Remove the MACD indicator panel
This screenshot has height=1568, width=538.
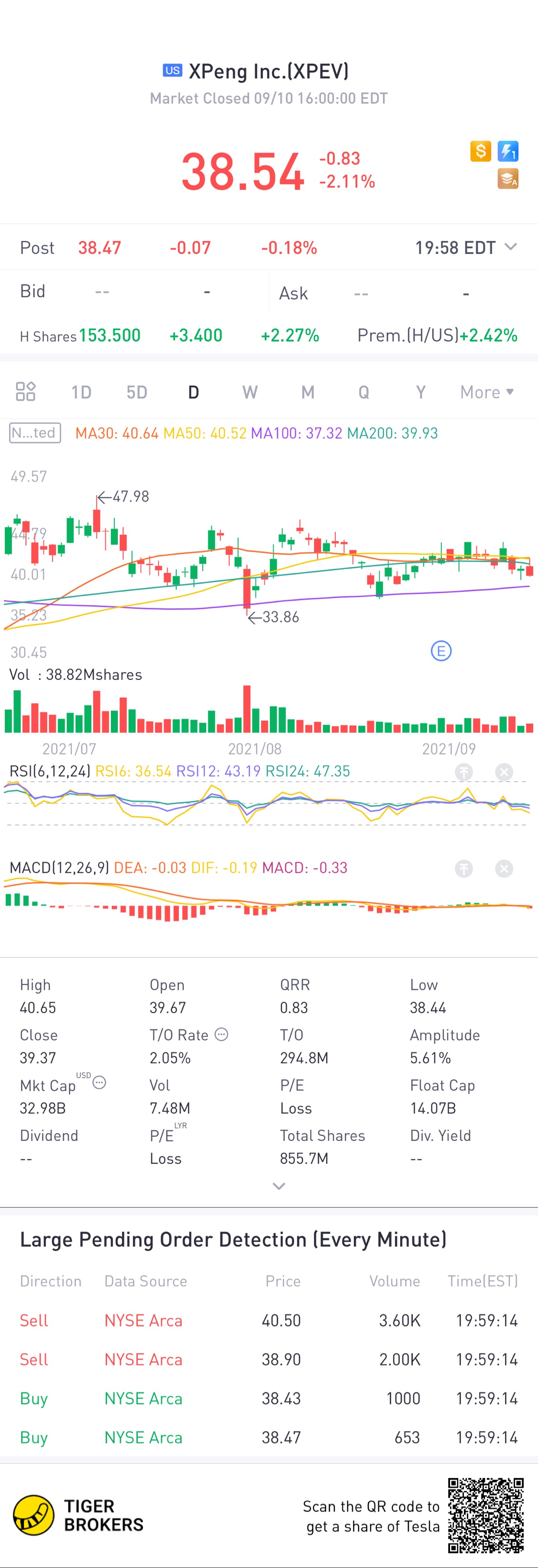504,869
